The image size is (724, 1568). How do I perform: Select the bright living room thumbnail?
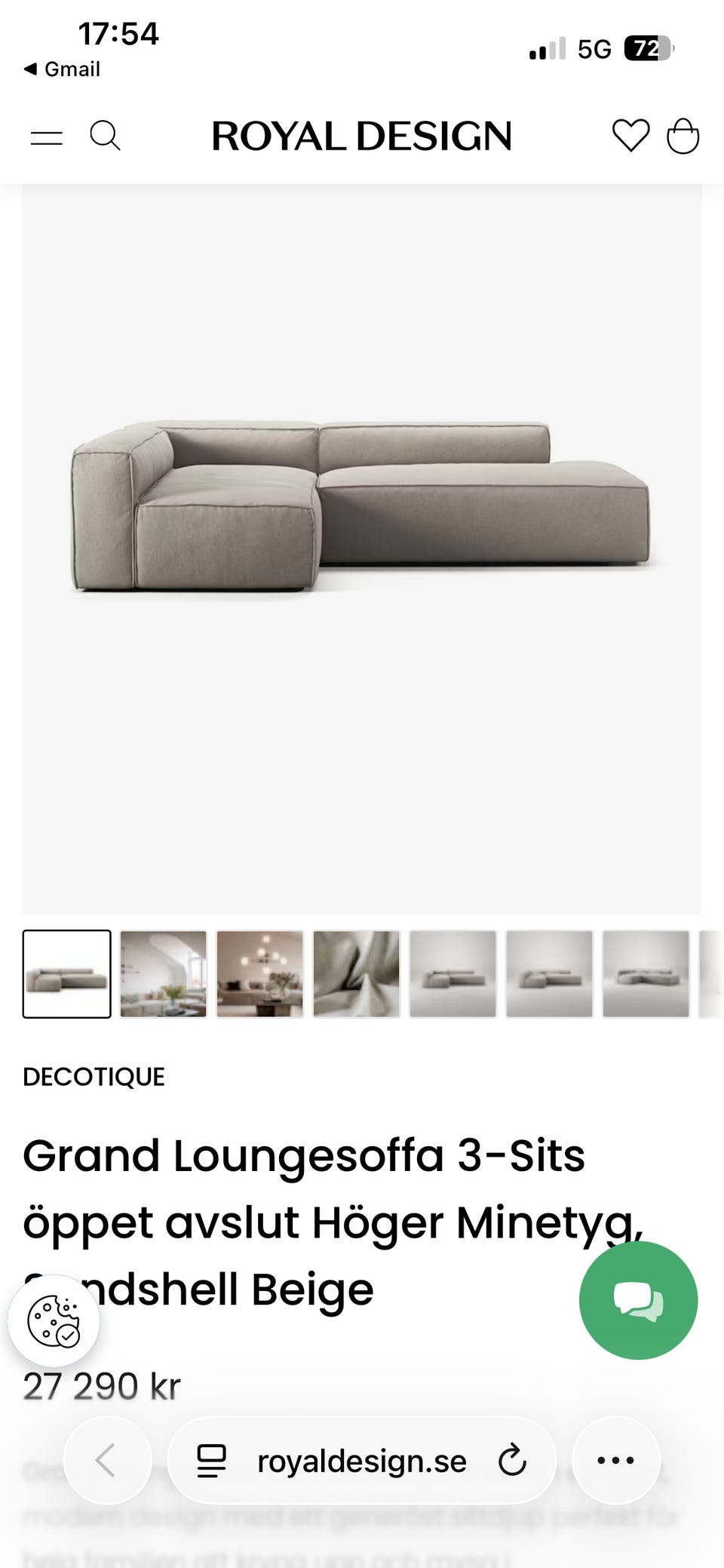click(163, 974)
